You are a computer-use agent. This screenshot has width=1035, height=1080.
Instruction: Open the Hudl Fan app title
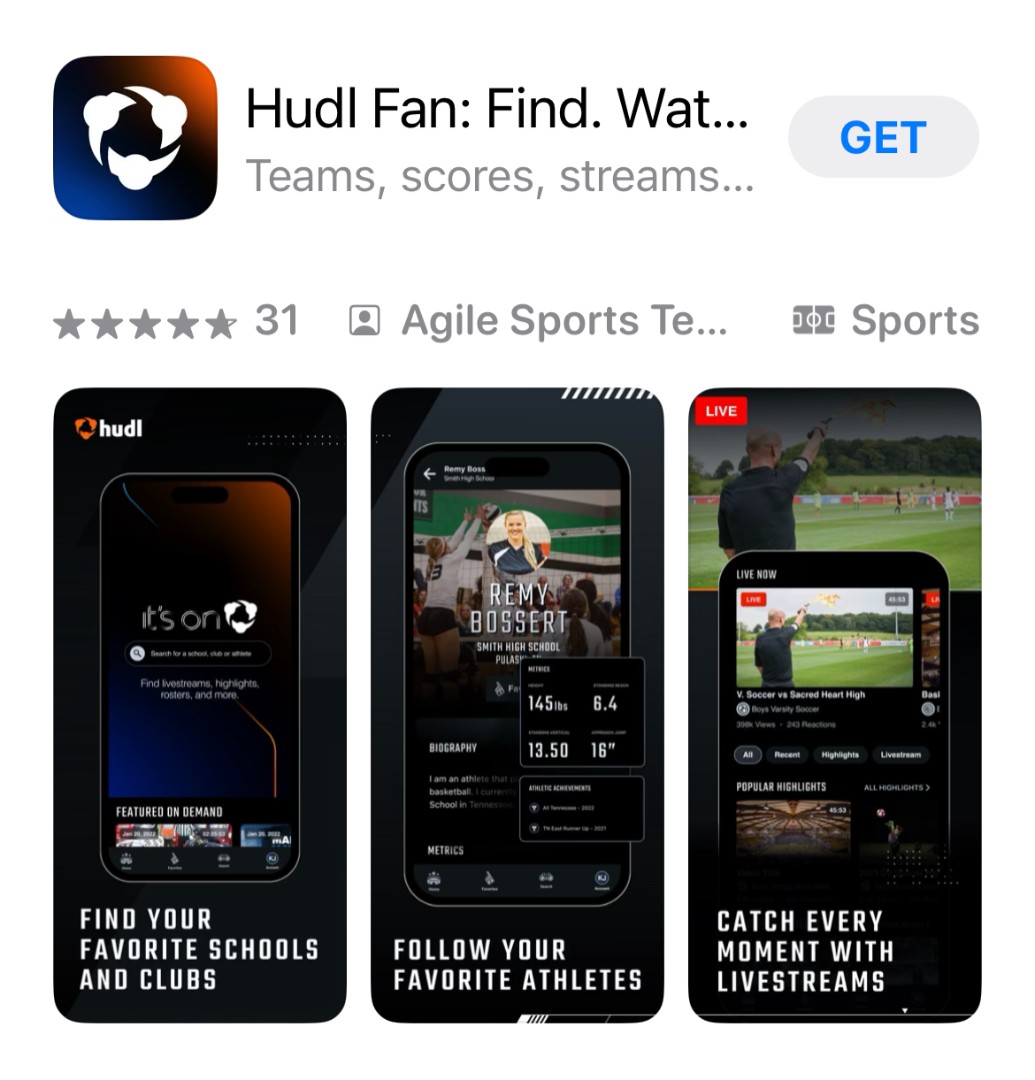[x=497, y=109]
